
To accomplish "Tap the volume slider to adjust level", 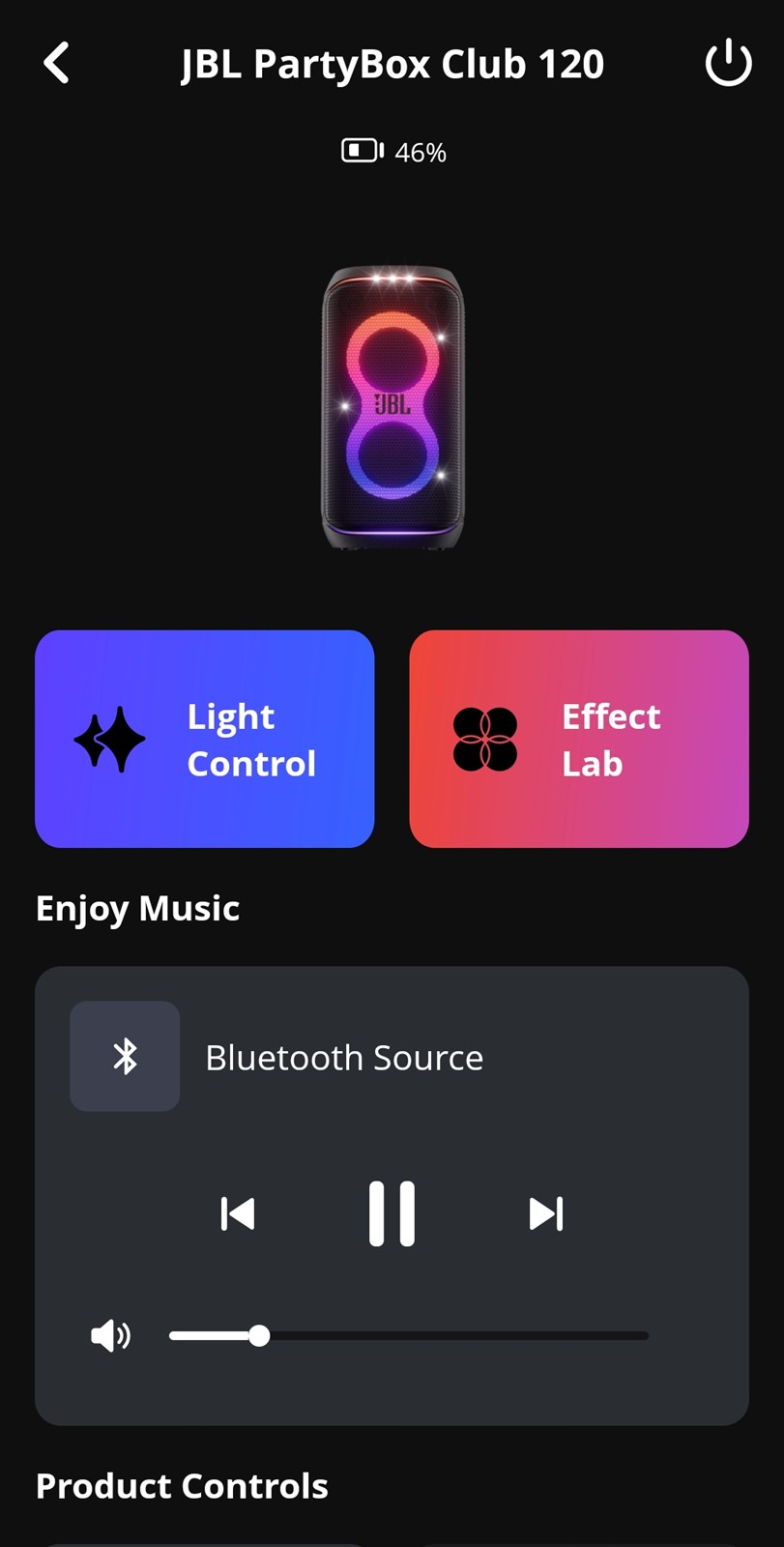I will pos(409,1336).
